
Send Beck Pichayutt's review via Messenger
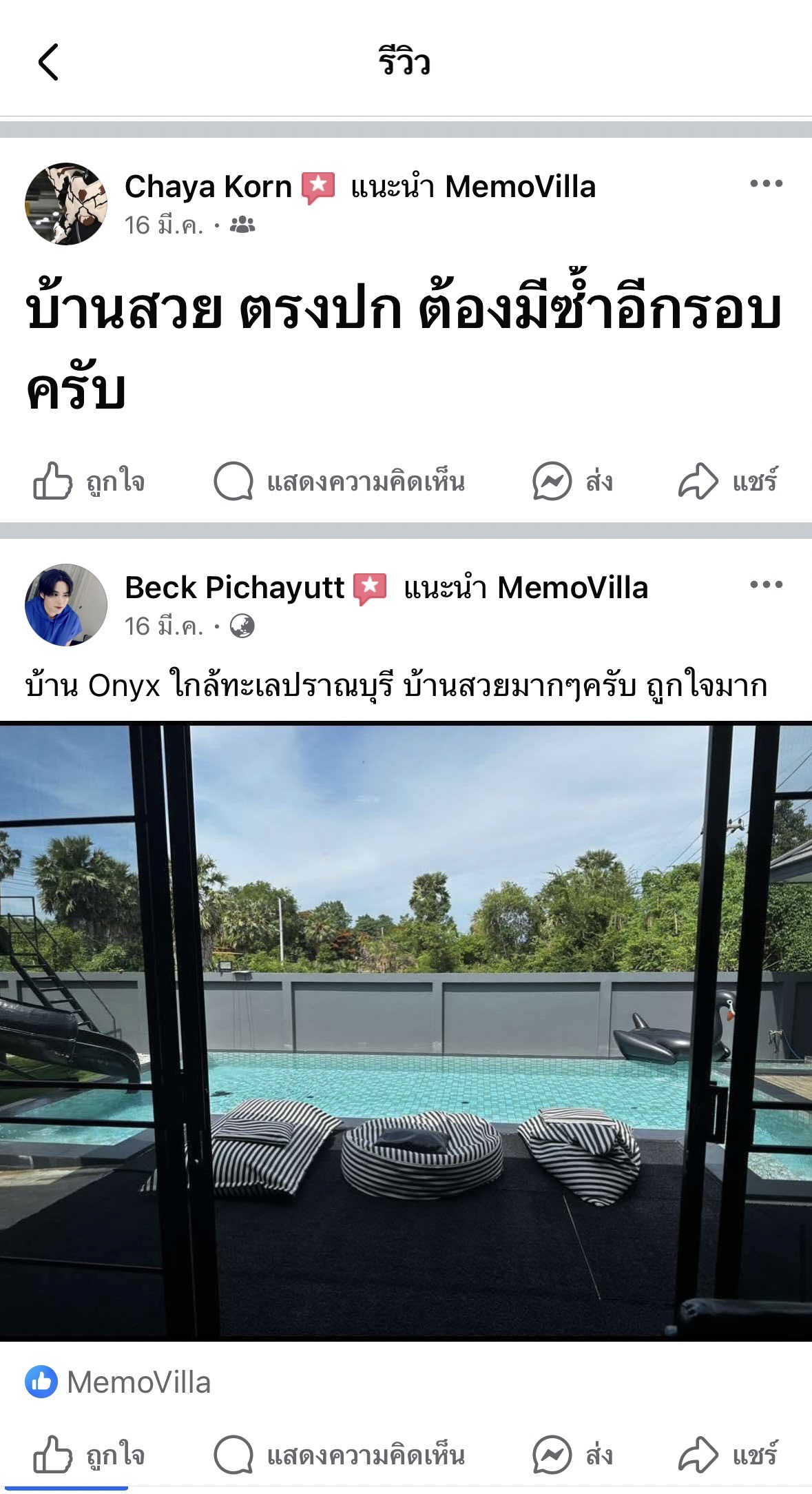coord(573,1455)
